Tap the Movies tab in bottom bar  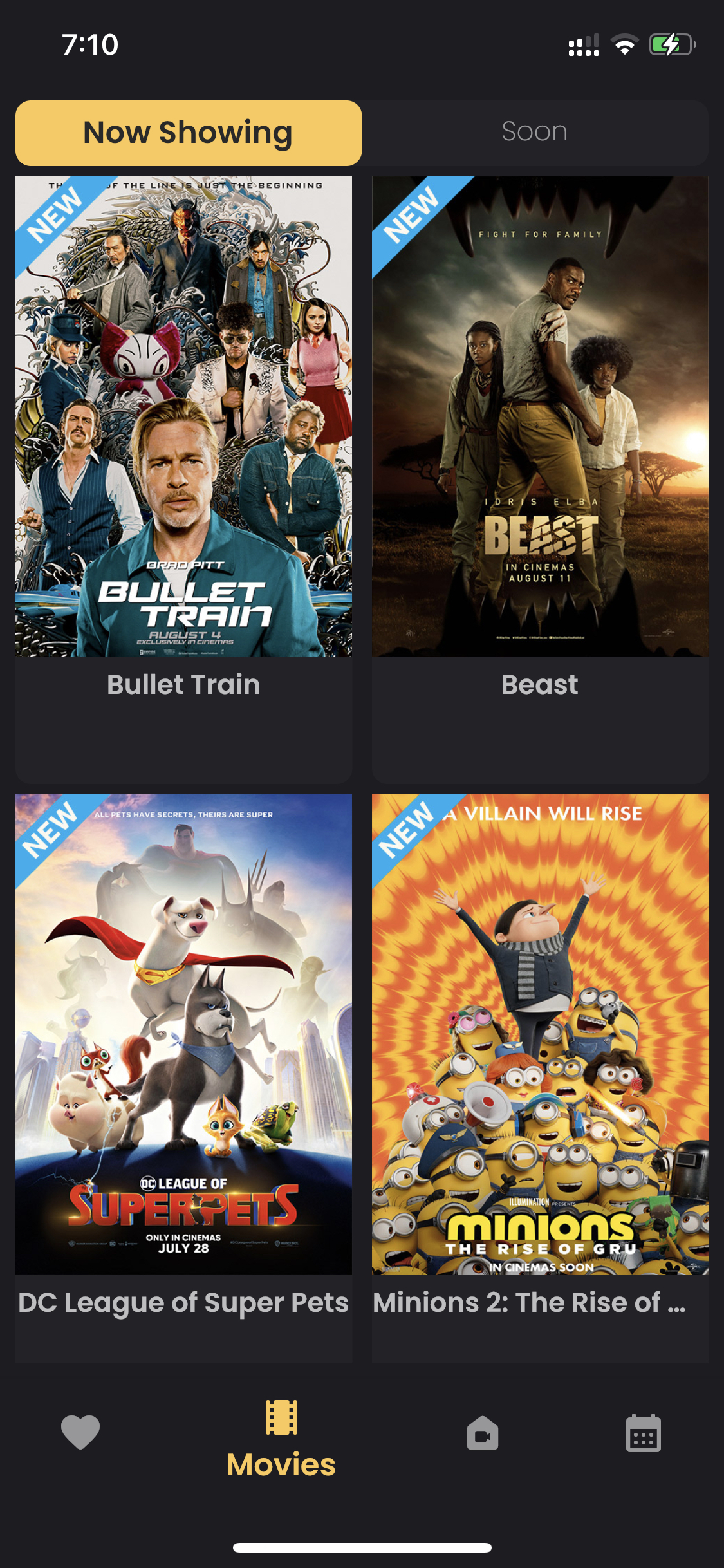click(281, 1439)
